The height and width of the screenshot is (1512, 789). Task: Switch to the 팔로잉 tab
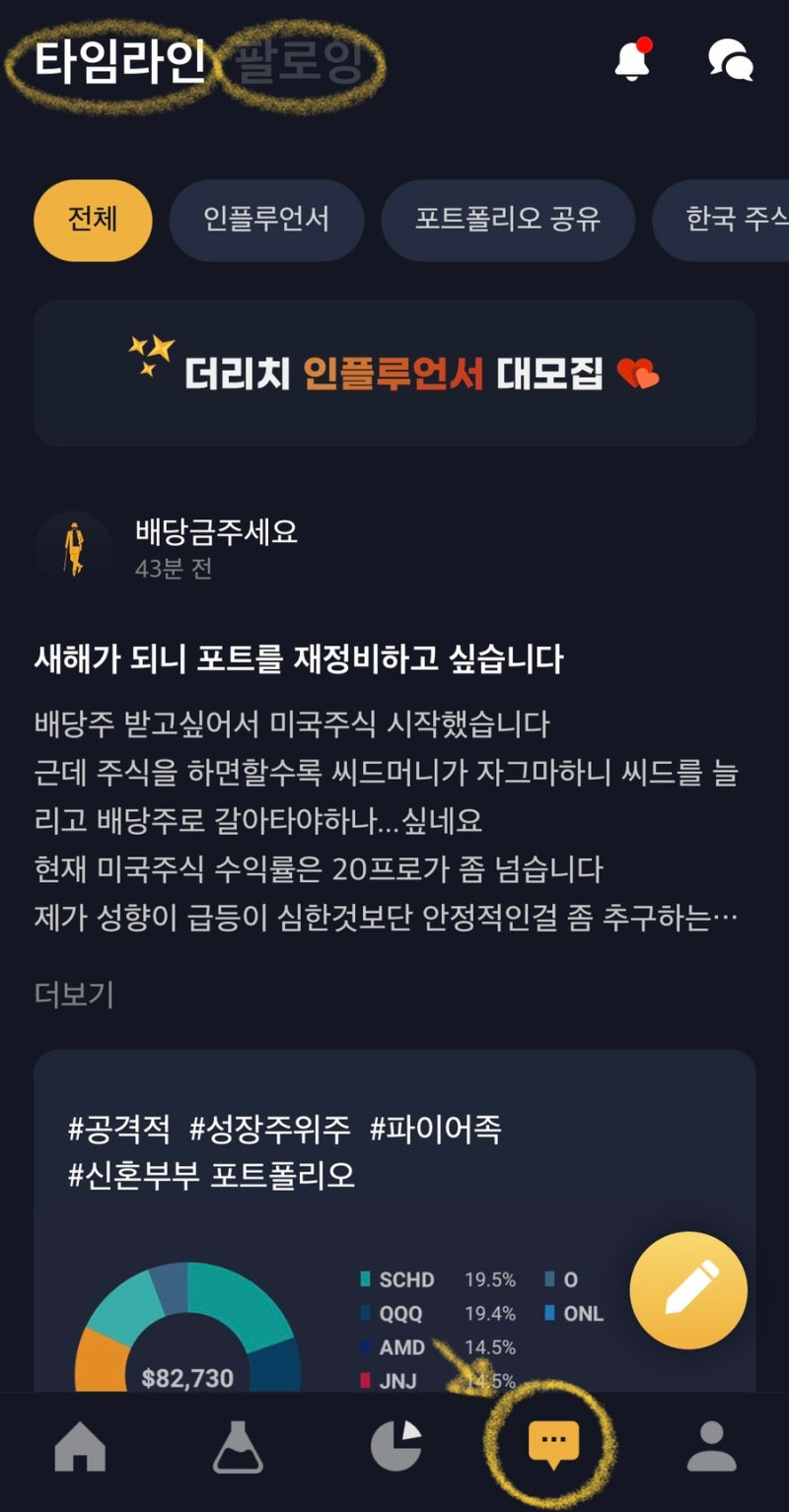pos(301,61)
